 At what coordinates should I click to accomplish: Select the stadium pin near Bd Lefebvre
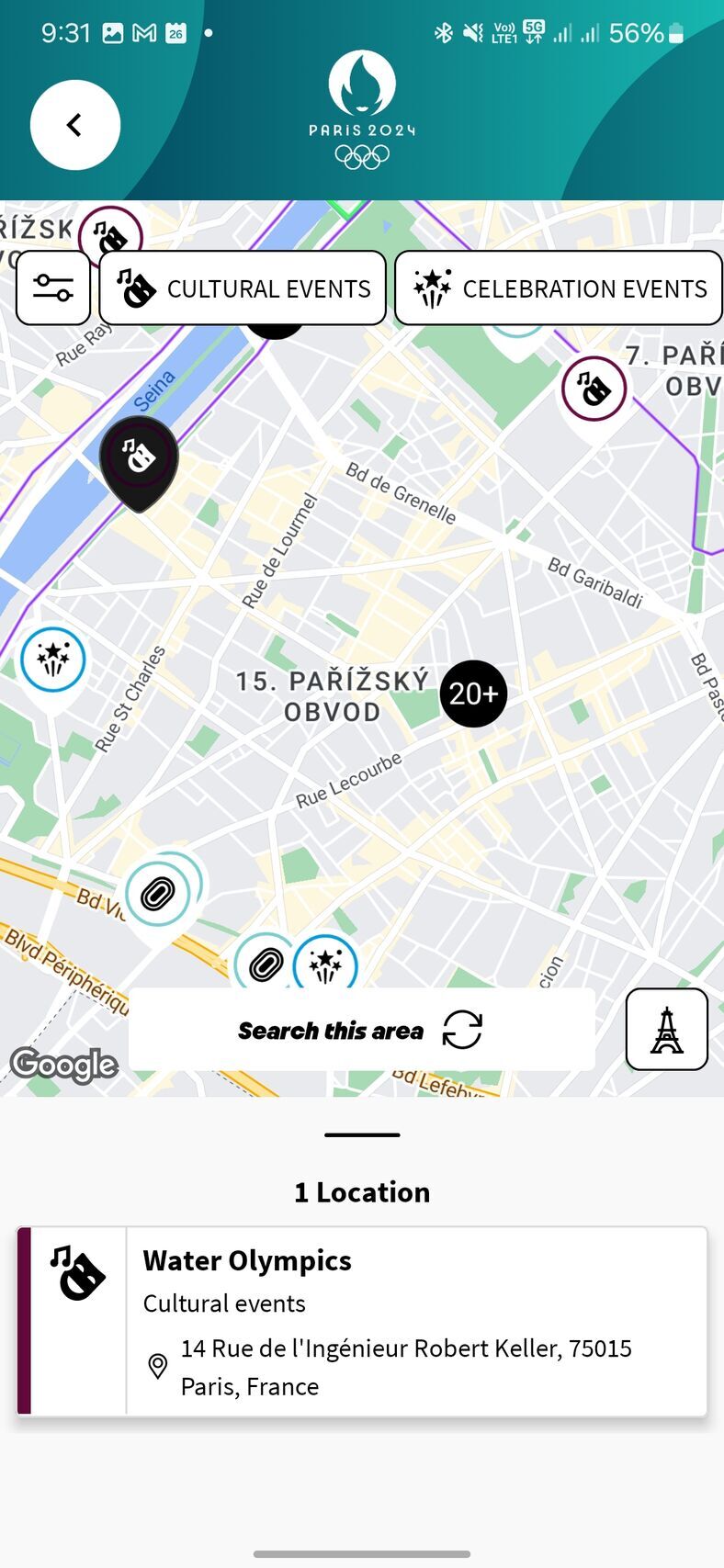point(264,963)
